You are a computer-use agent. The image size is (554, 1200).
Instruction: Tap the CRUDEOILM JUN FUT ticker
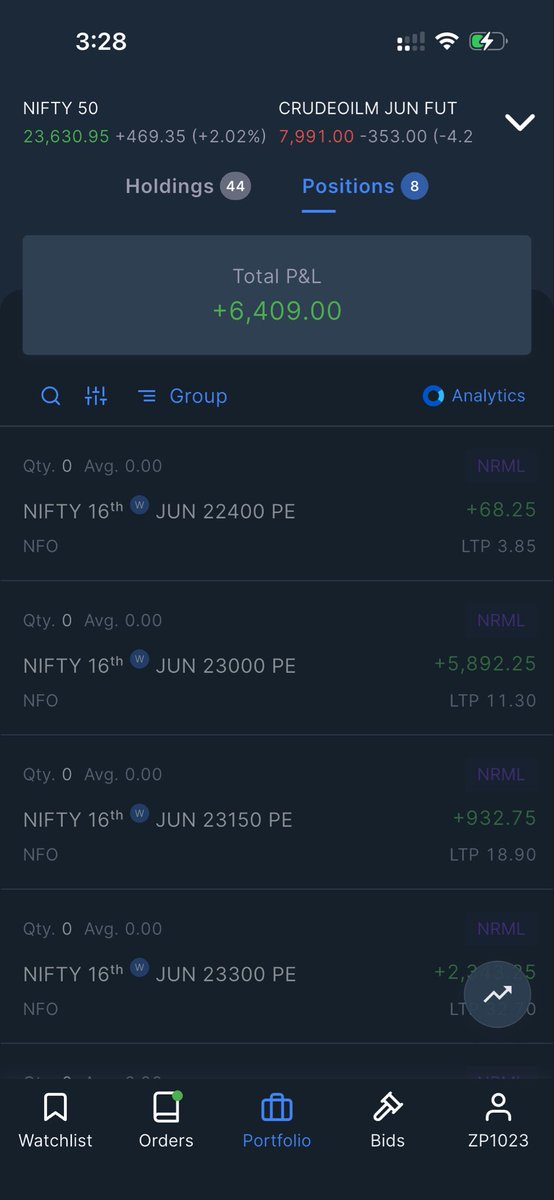[x=376, y=122]
